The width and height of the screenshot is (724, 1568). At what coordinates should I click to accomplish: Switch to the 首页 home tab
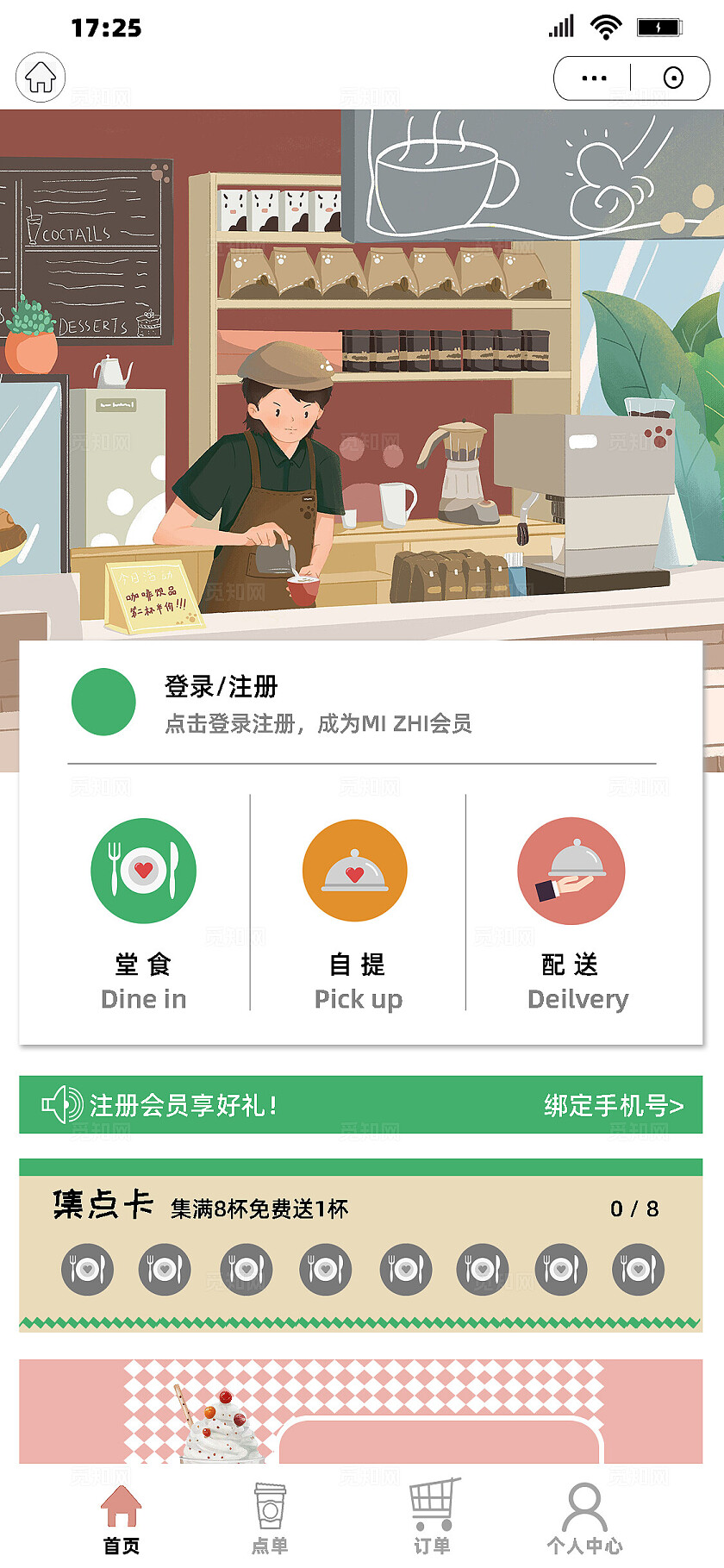tap(121, 1513)
